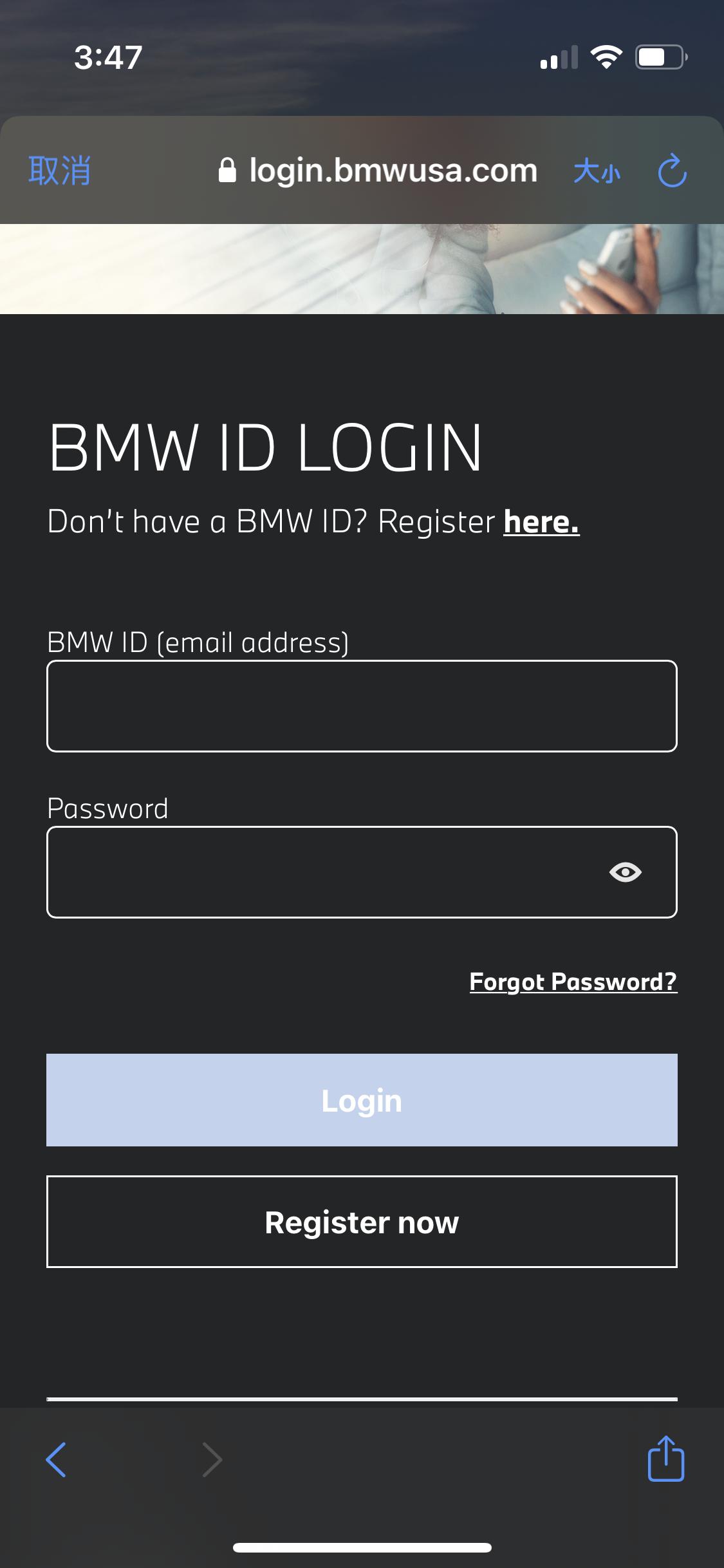Image resolution: width=724 pixels, height=1568 pixels.
Task: Tap the Register now button
Action: (x=362, y=1222)
